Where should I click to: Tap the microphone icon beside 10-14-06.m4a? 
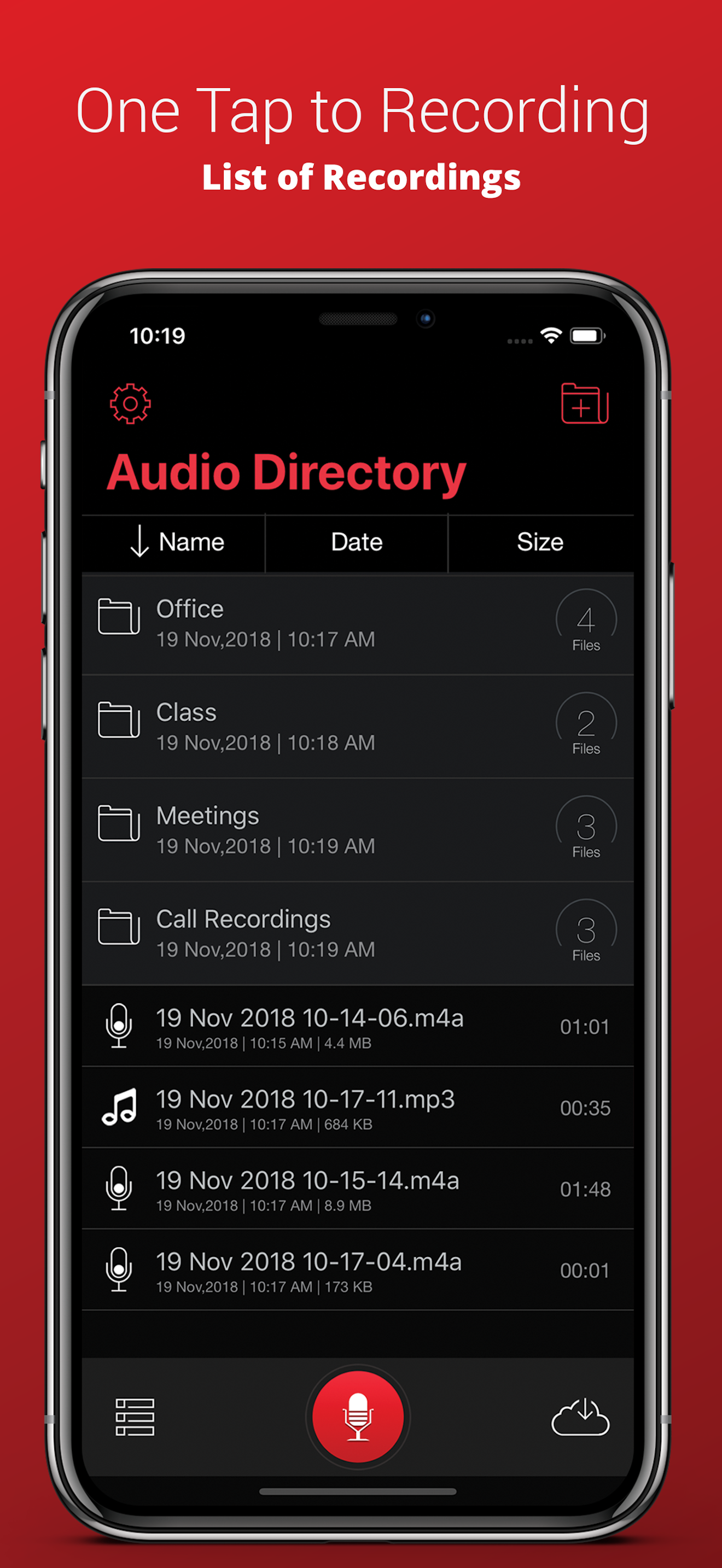click(x=119, y=1026)
